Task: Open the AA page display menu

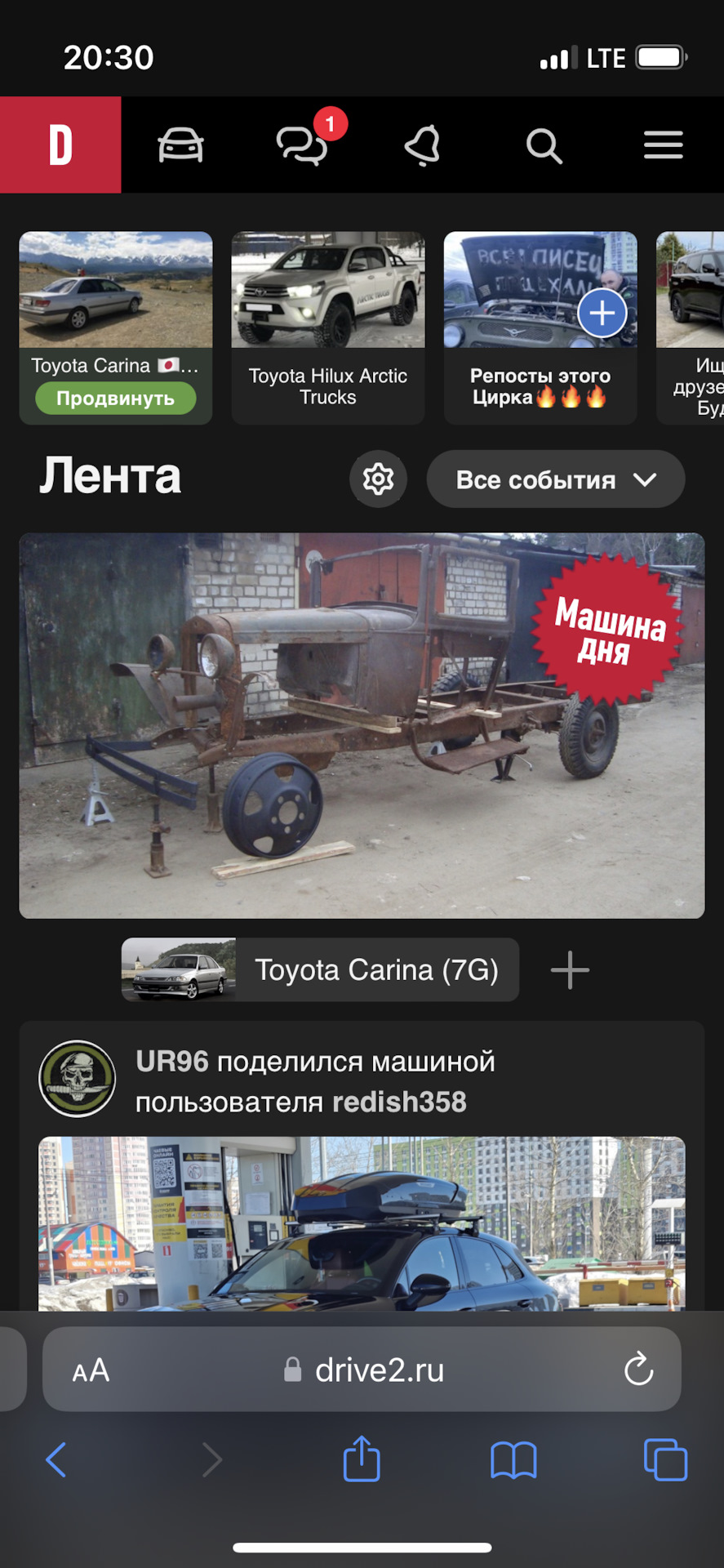Action: click(91, 1370)
